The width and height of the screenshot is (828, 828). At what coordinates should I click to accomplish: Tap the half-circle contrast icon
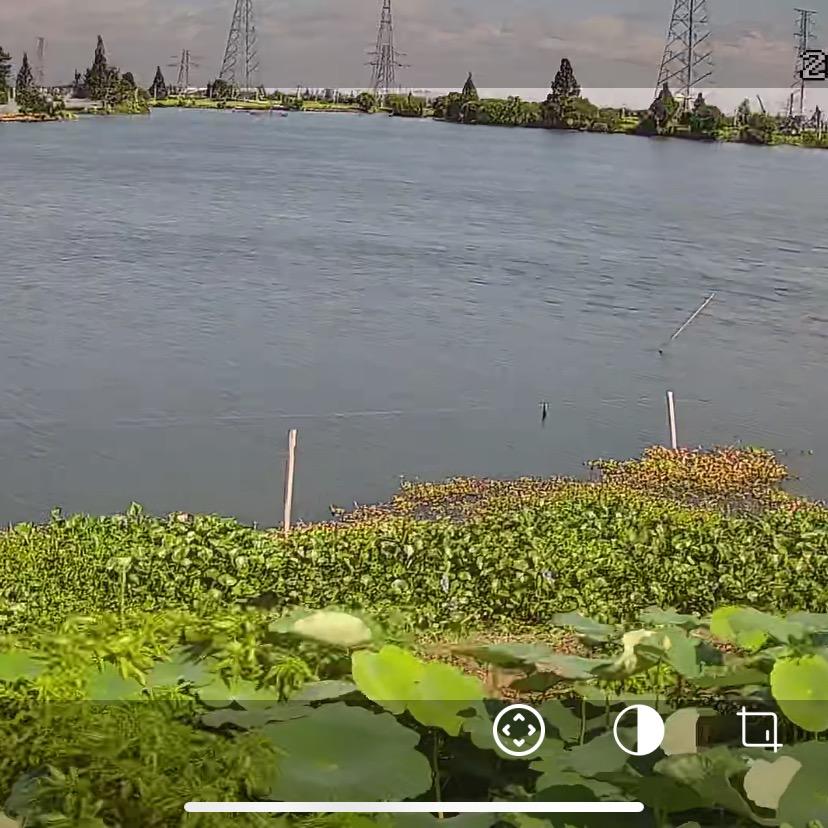point(638,730)
